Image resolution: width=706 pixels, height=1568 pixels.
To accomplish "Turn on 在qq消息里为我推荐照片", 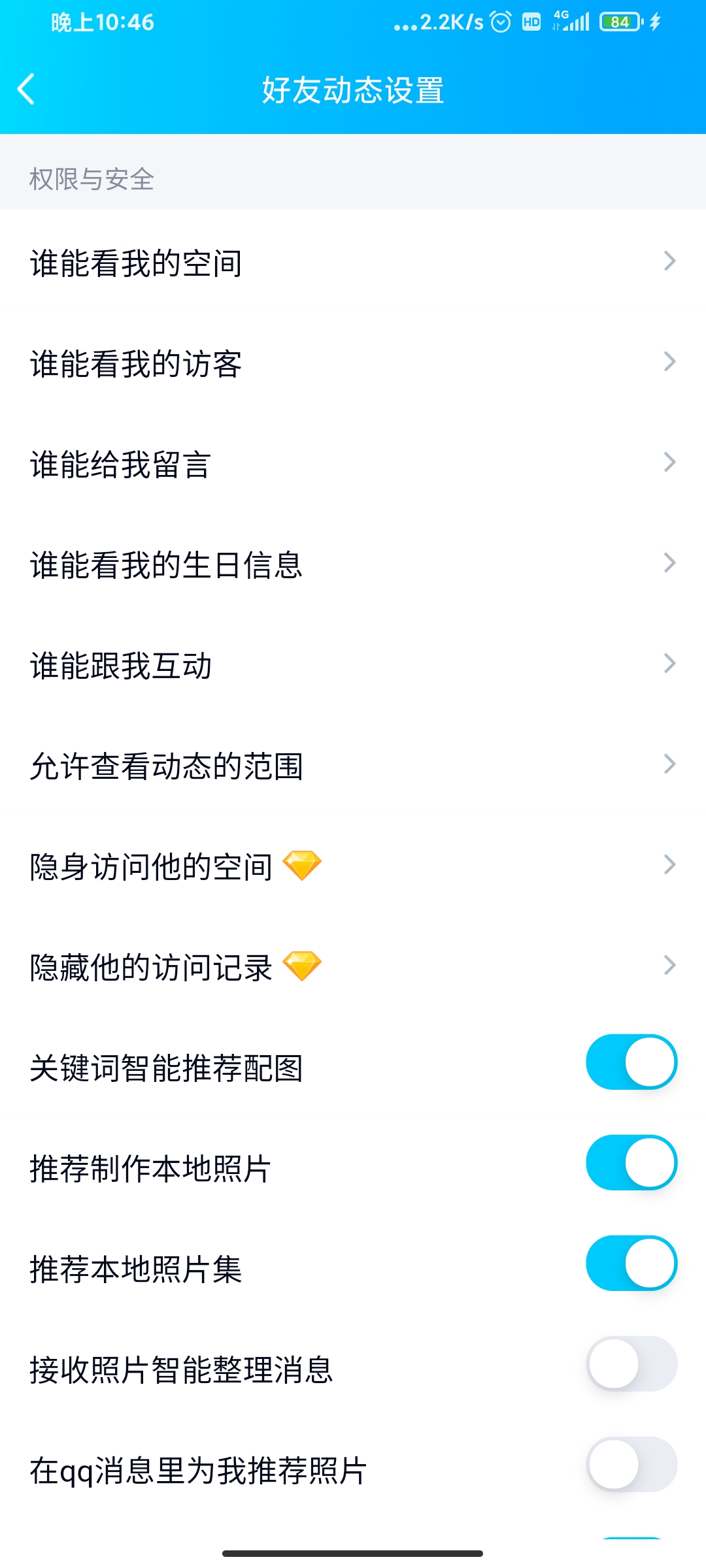I will click(631, 1464).
